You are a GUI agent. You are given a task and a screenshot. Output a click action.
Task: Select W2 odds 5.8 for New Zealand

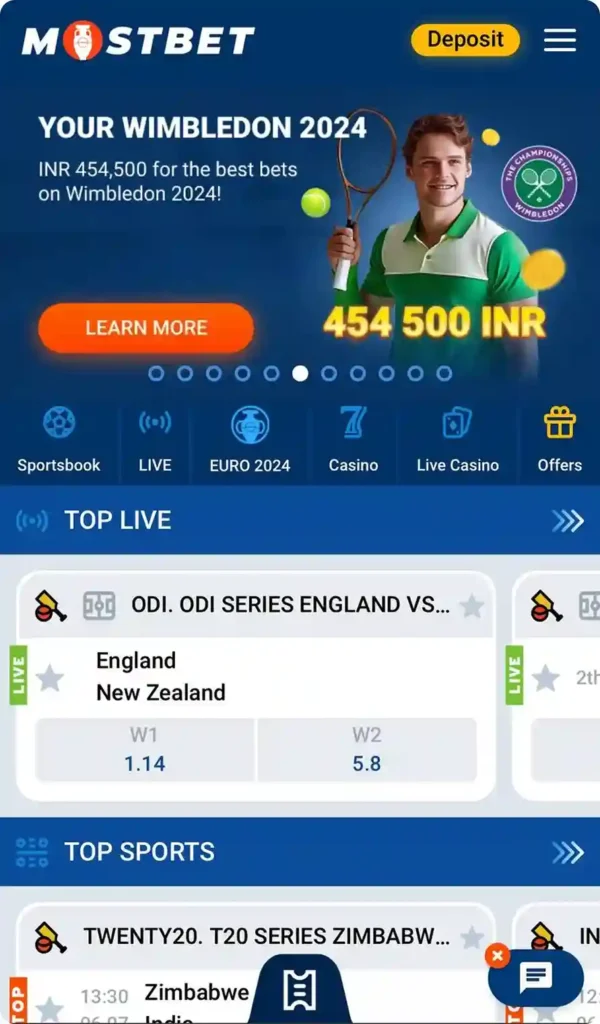[366, 750]
